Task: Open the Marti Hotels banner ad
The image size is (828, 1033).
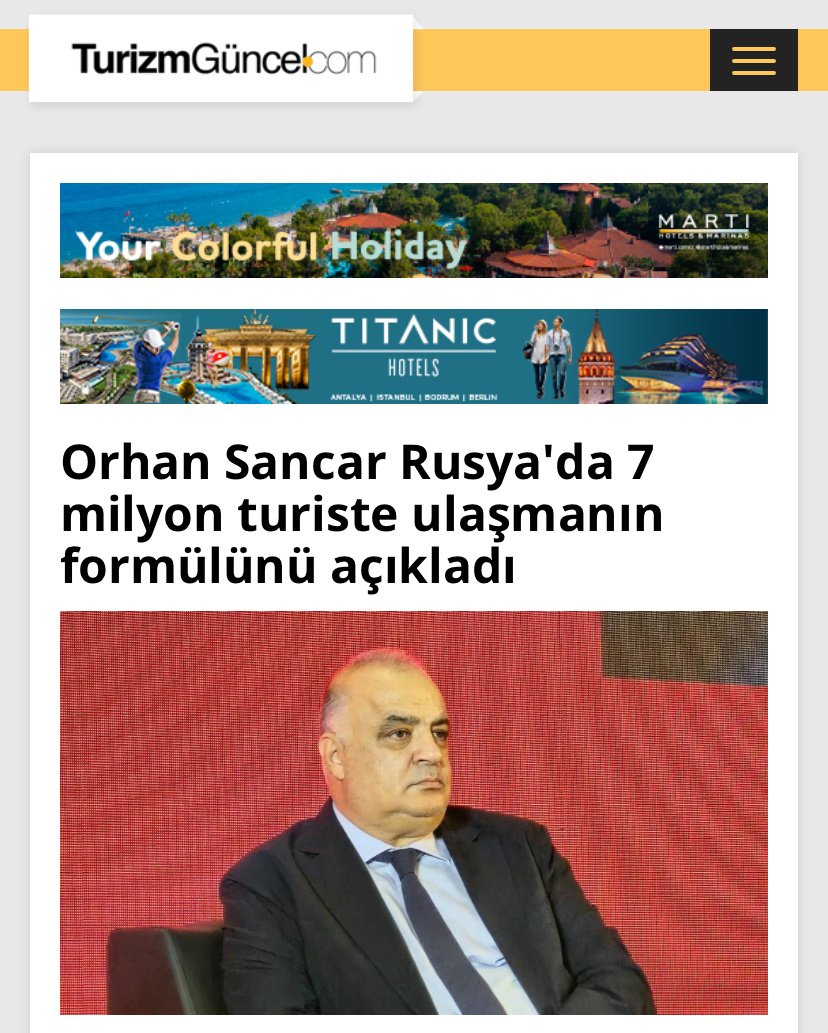Action: click(414, 231)
